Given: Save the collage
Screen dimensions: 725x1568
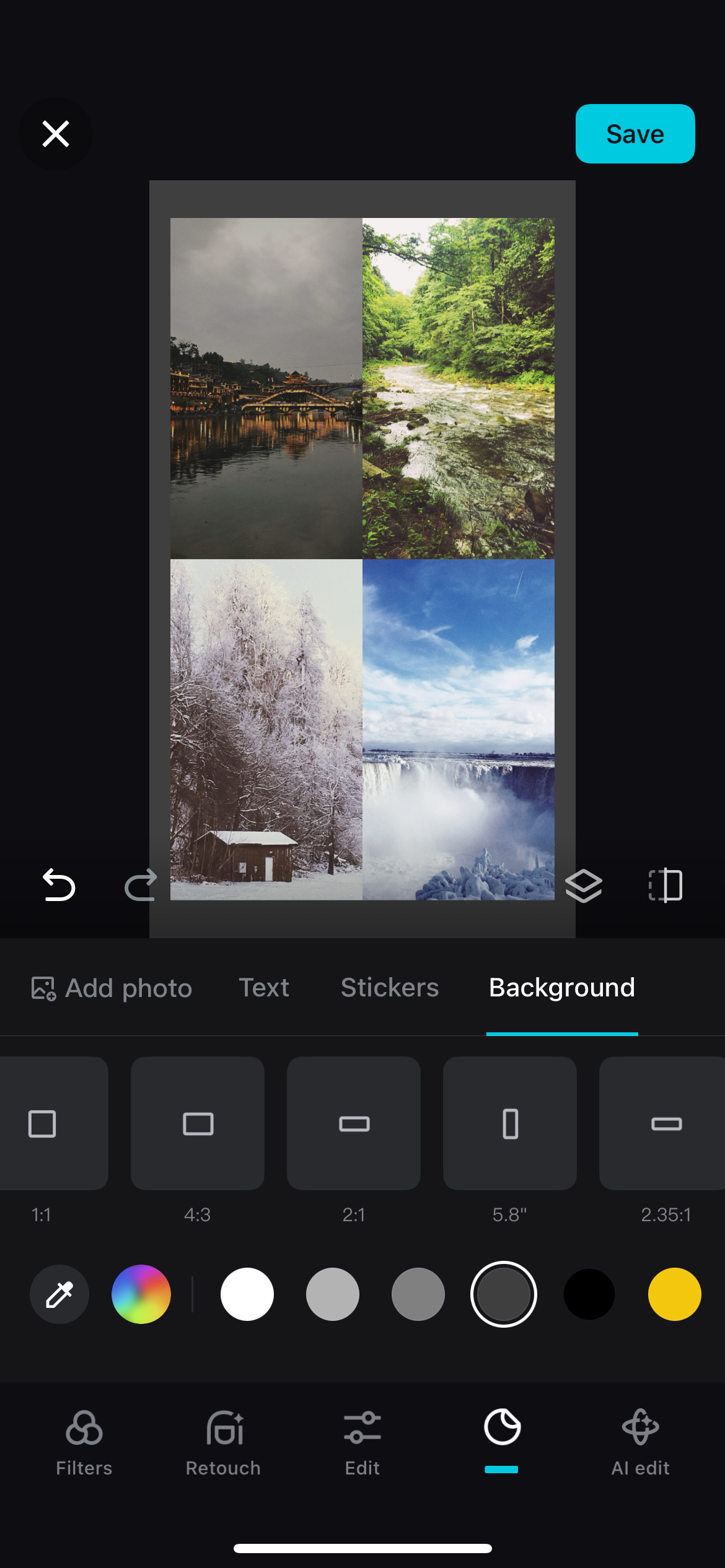Looking at the screenshot, I should click(x=635, y=134).
